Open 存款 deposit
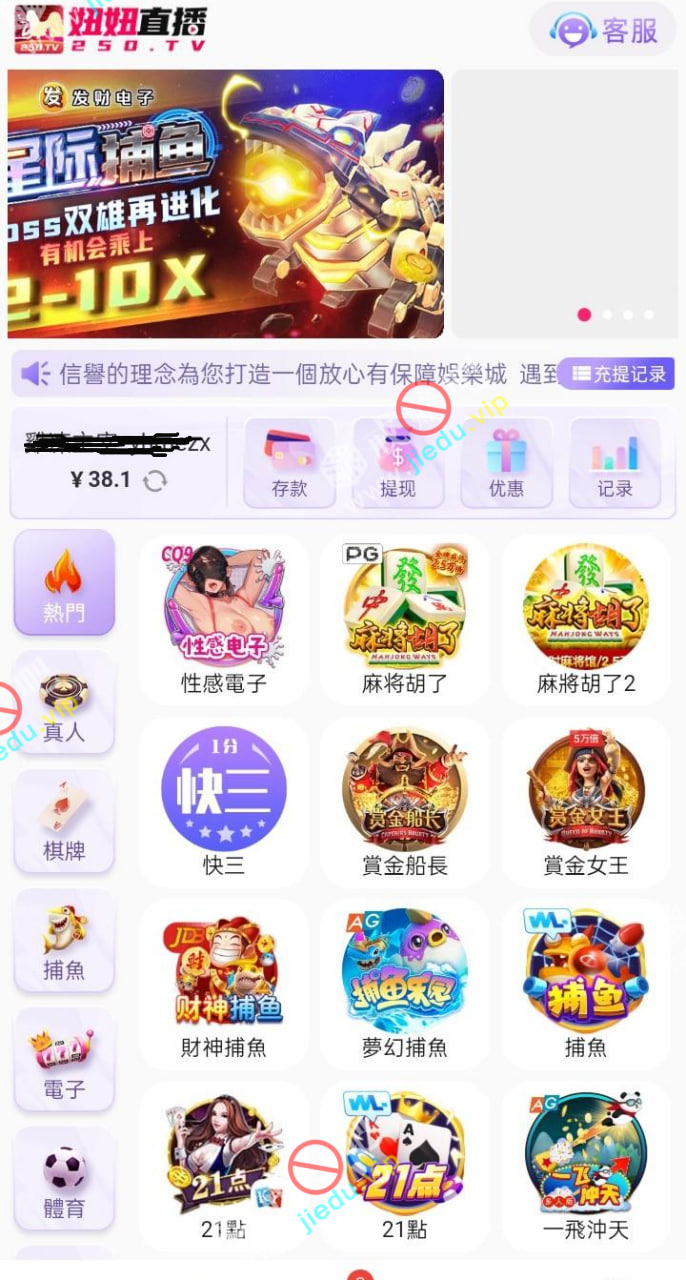Image resolution: width=686 pixels, height=1280 pixels. [289, 462]
